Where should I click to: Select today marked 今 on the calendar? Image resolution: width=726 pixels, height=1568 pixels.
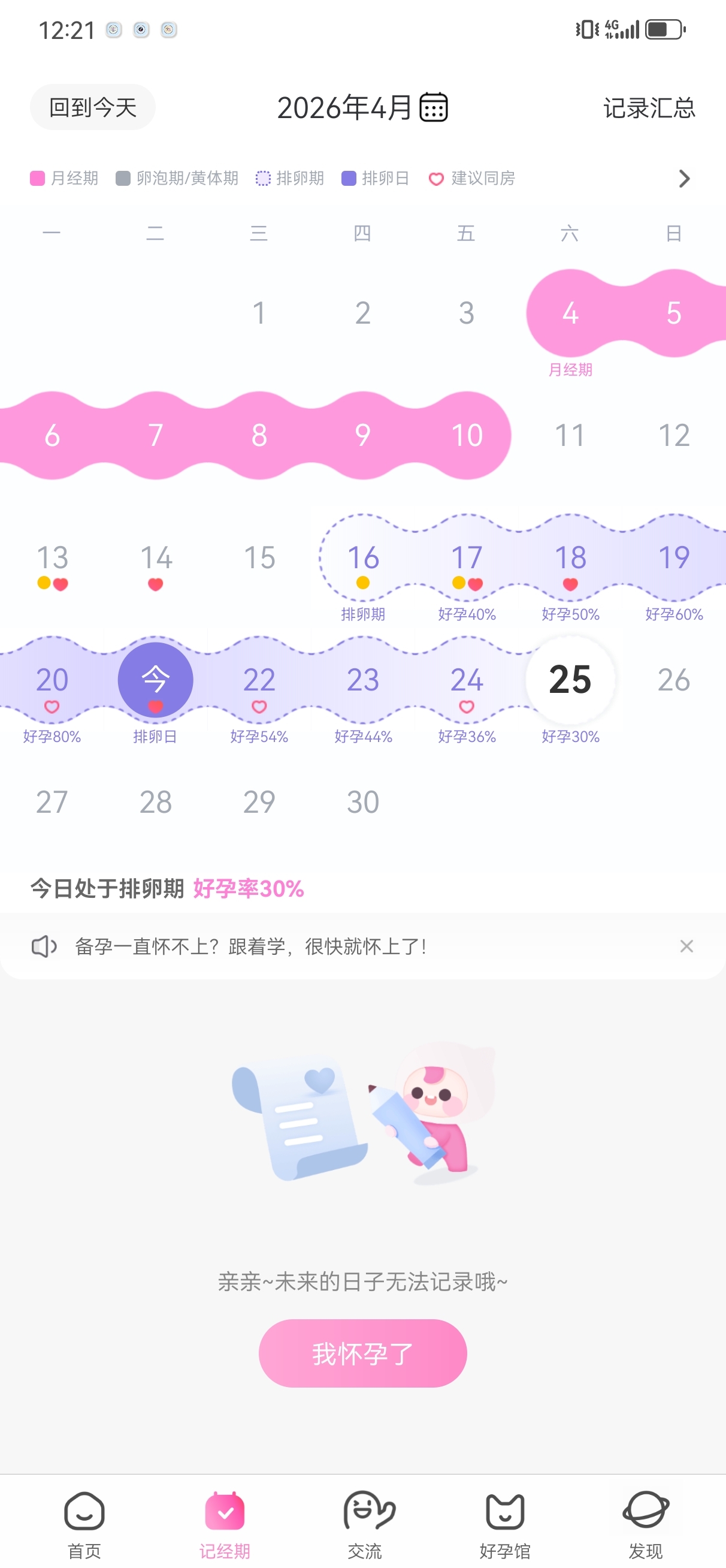tap(155, 680)
